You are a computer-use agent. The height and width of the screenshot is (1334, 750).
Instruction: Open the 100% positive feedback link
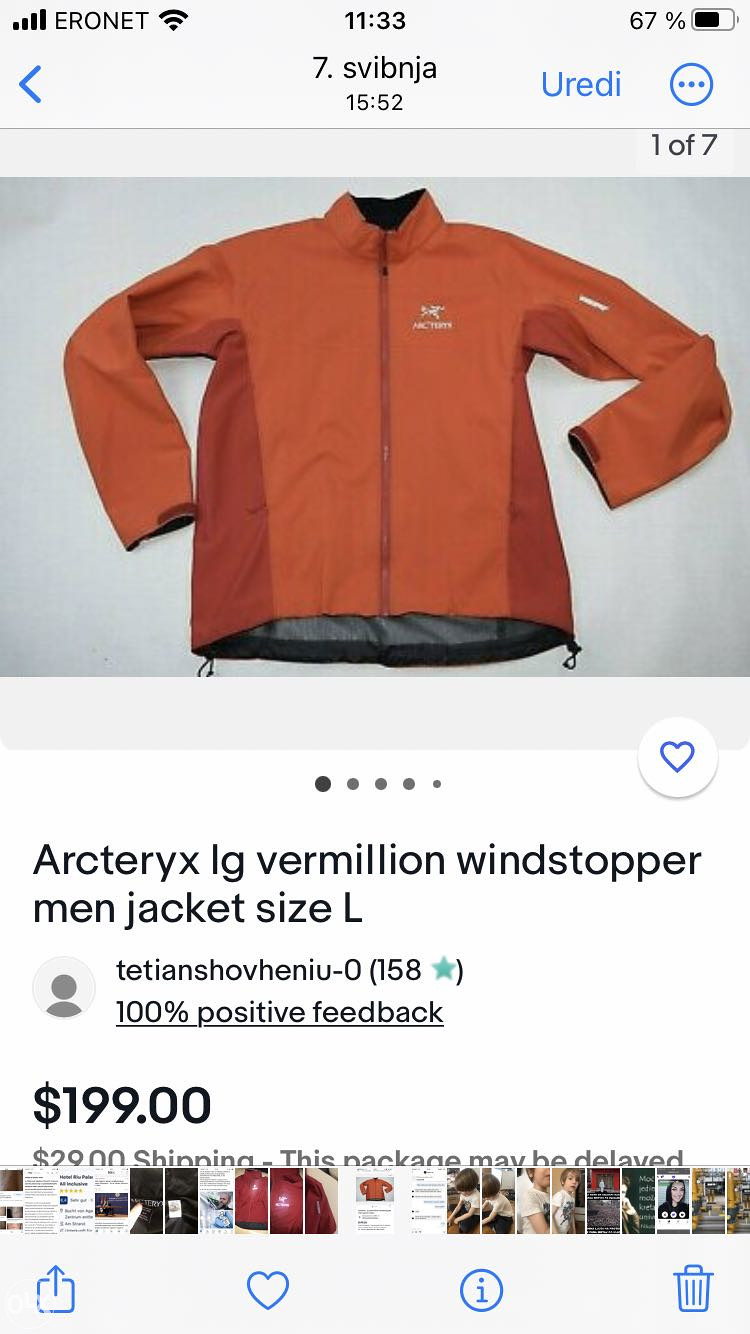click(x=279, y=1012)
